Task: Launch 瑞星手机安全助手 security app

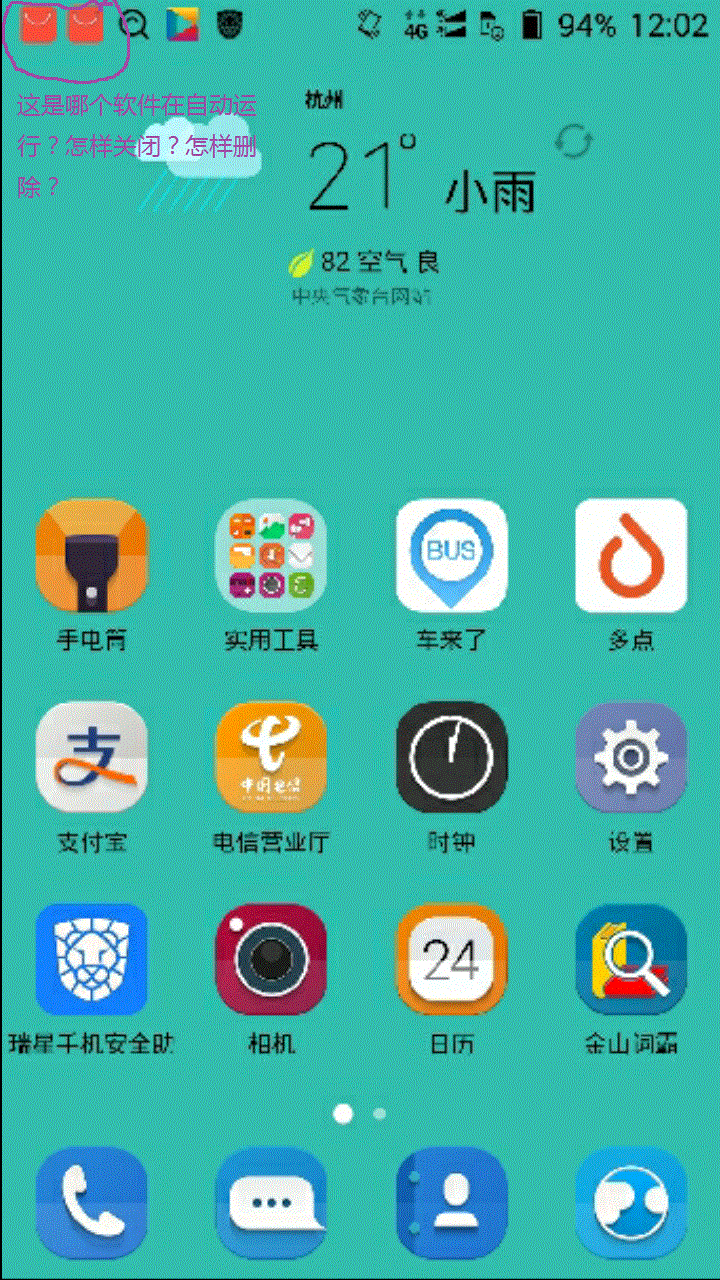Action: click(91, 959)
